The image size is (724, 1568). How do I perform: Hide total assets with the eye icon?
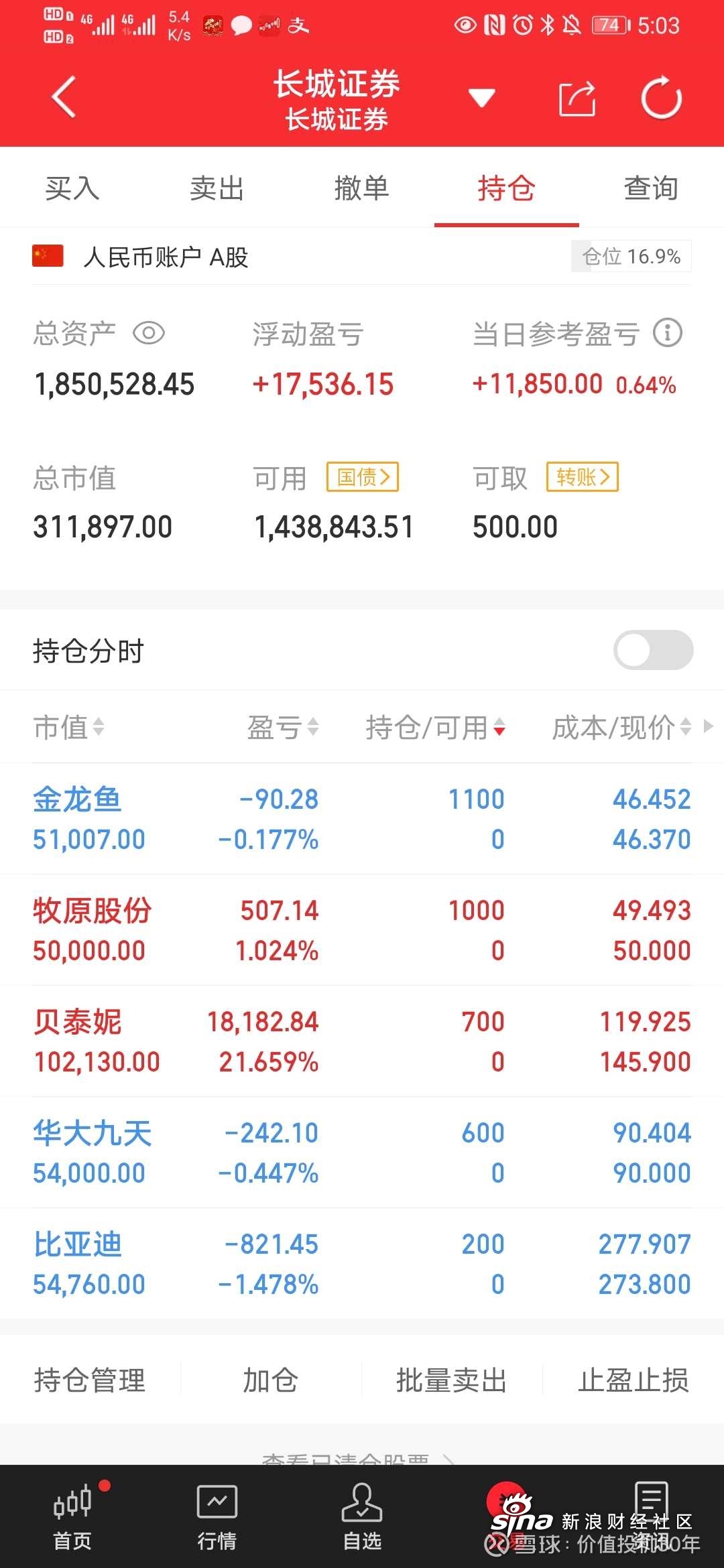tap(149, 333)
